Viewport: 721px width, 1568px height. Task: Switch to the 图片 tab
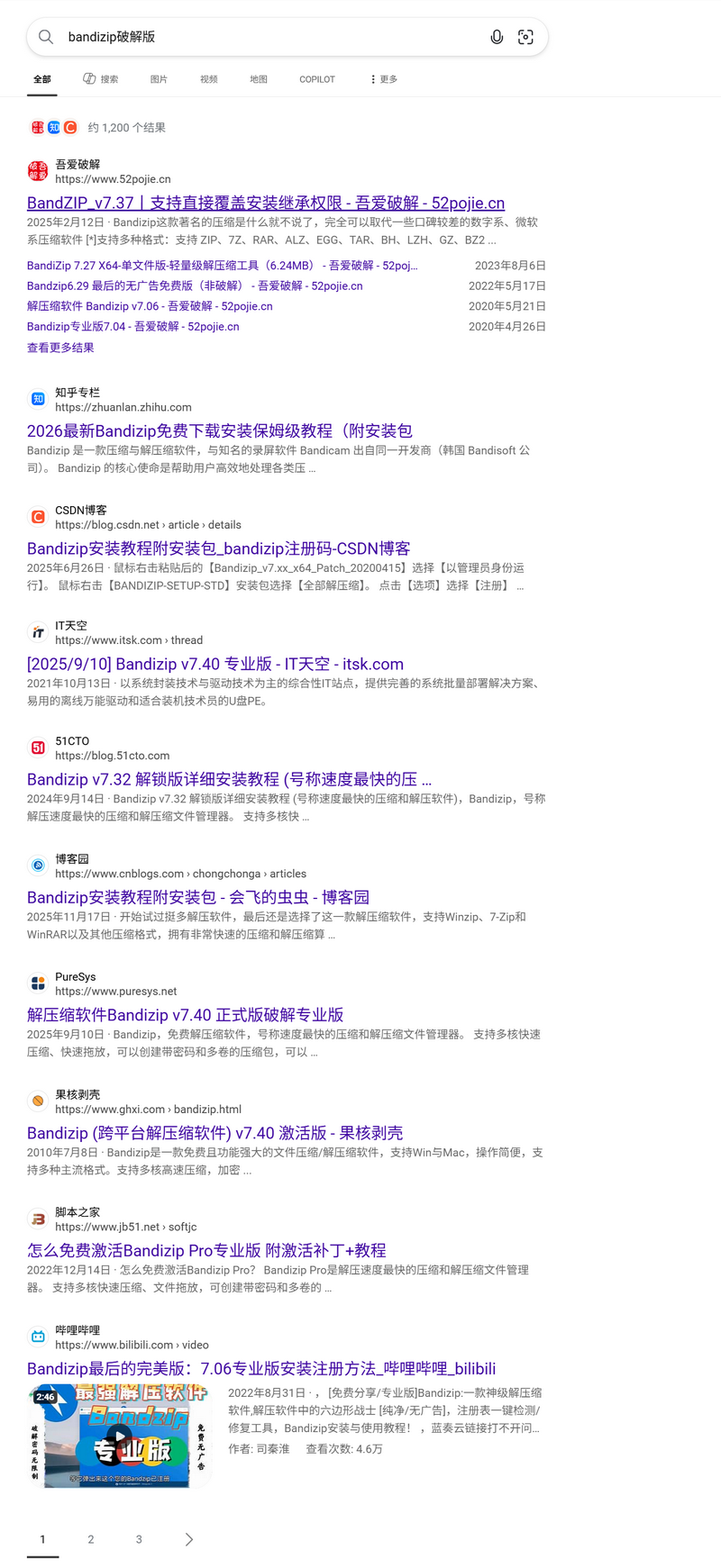coord(159,79)
